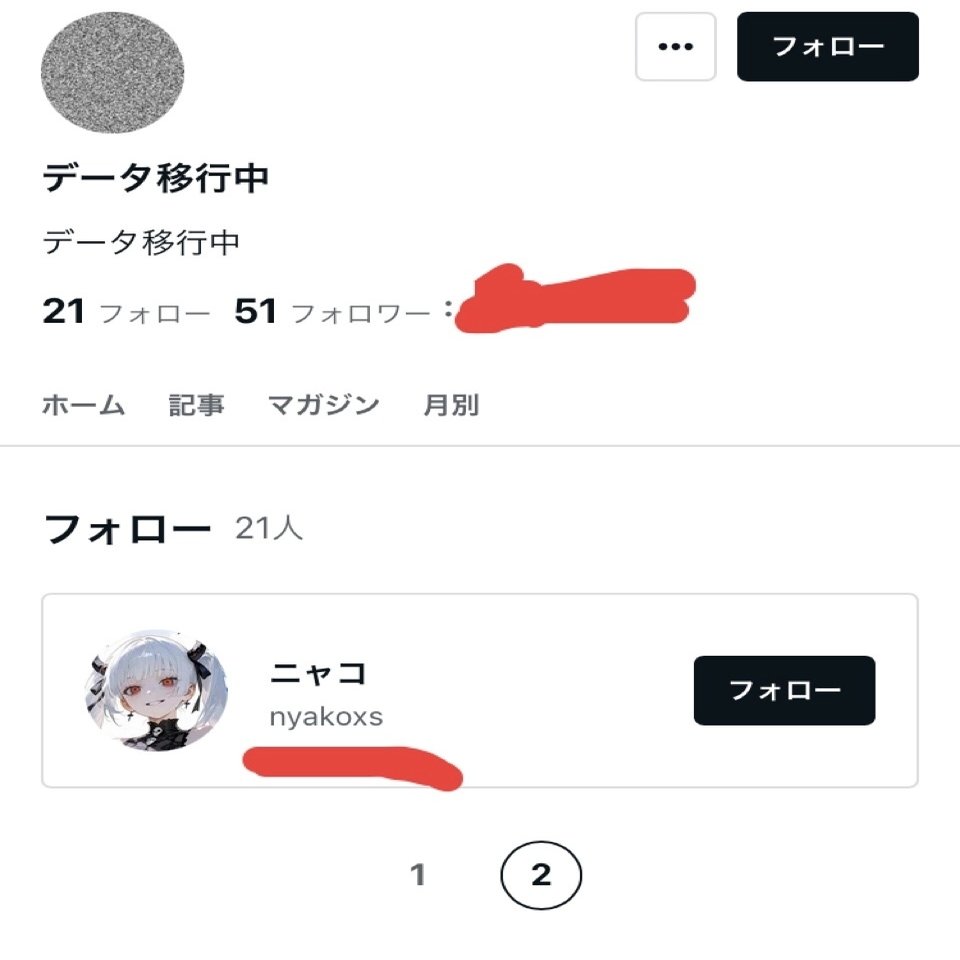Switch to the ホーム tab
The width and height of the screenshot is (960, 960).
pyautogui.click(x=83, y=405)
